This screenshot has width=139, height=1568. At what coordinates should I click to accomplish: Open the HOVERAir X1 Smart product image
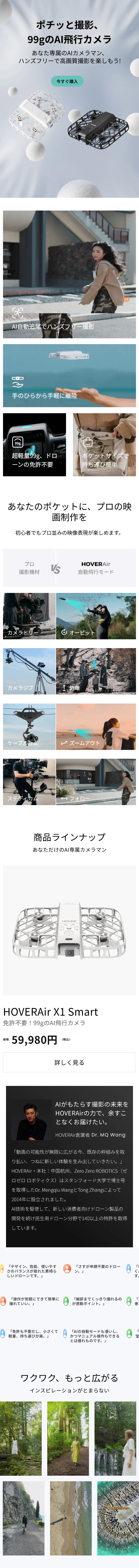[x=69, y=930]
